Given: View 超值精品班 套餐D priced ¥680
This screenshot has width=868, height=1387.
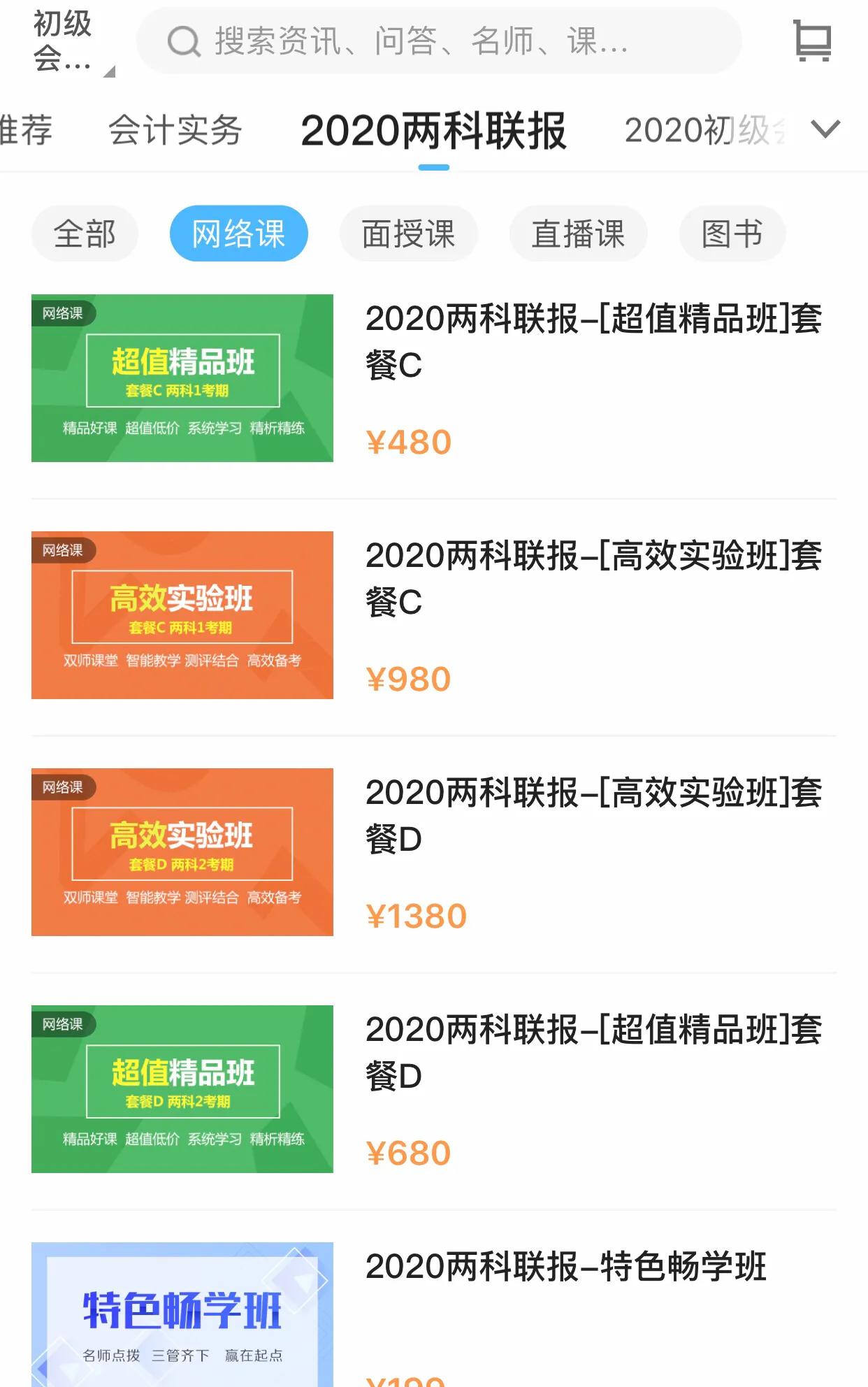Looking at the screenshot, I should pyautogui.click(x=433, y=1089).
